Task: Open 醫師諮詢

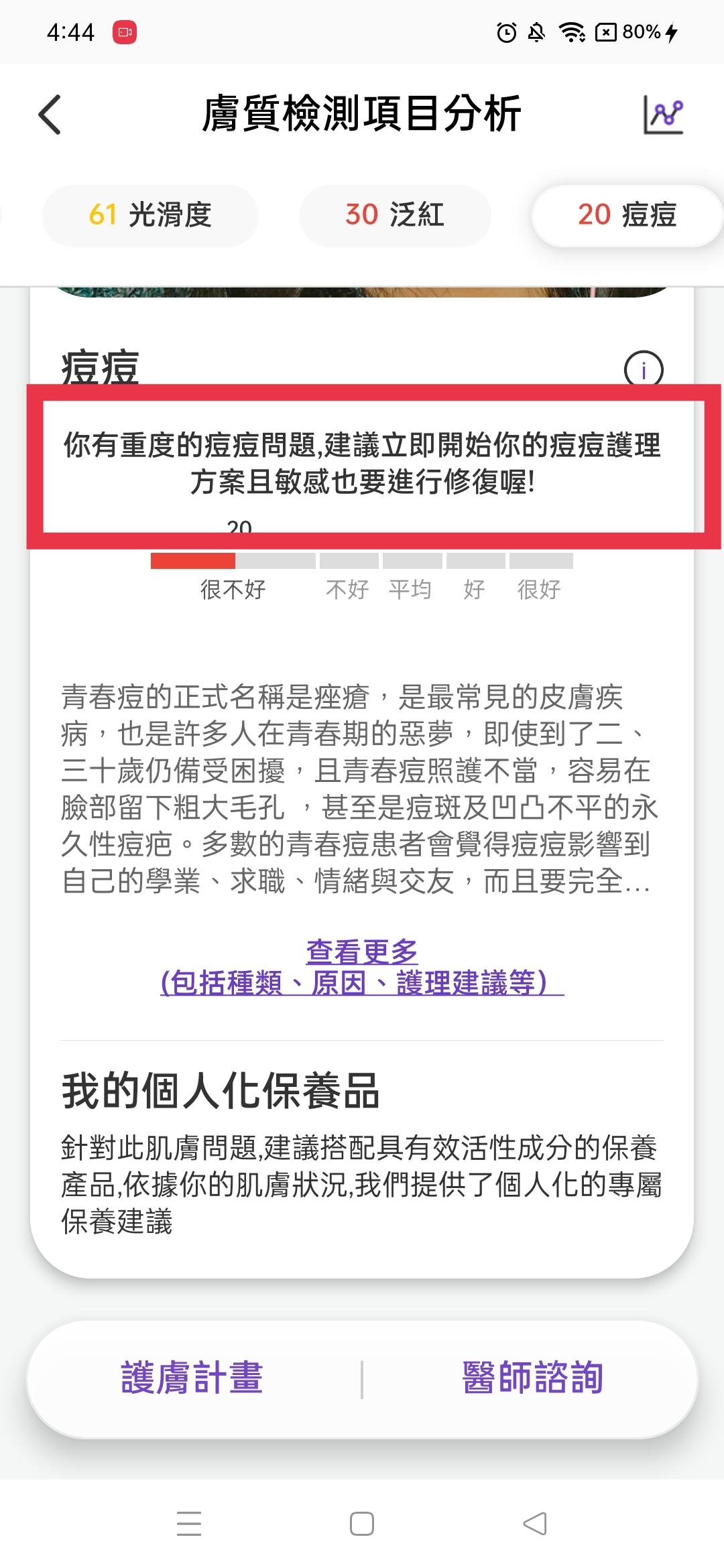Action: (533, 1379)
